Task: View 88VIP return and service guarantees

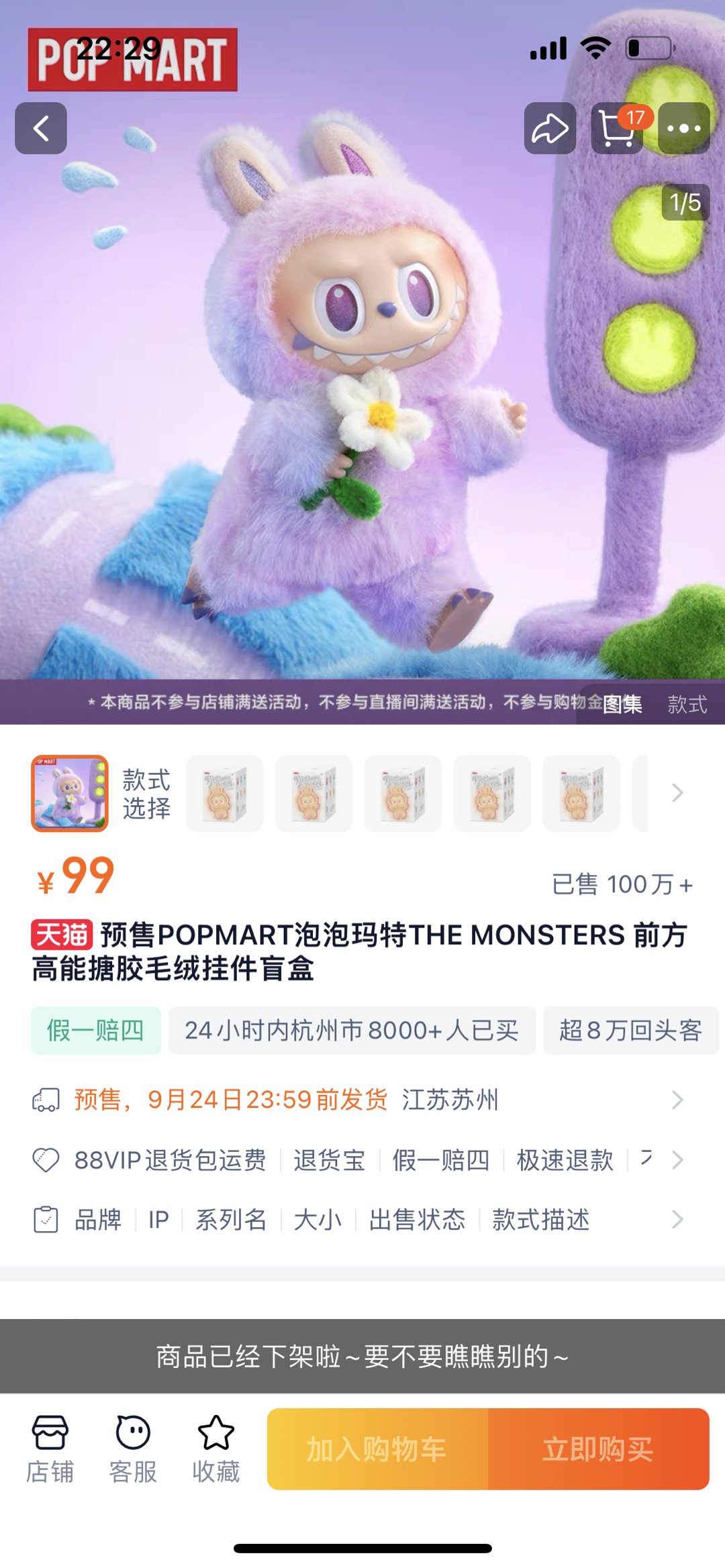Action: click(x=362, y=1159)
